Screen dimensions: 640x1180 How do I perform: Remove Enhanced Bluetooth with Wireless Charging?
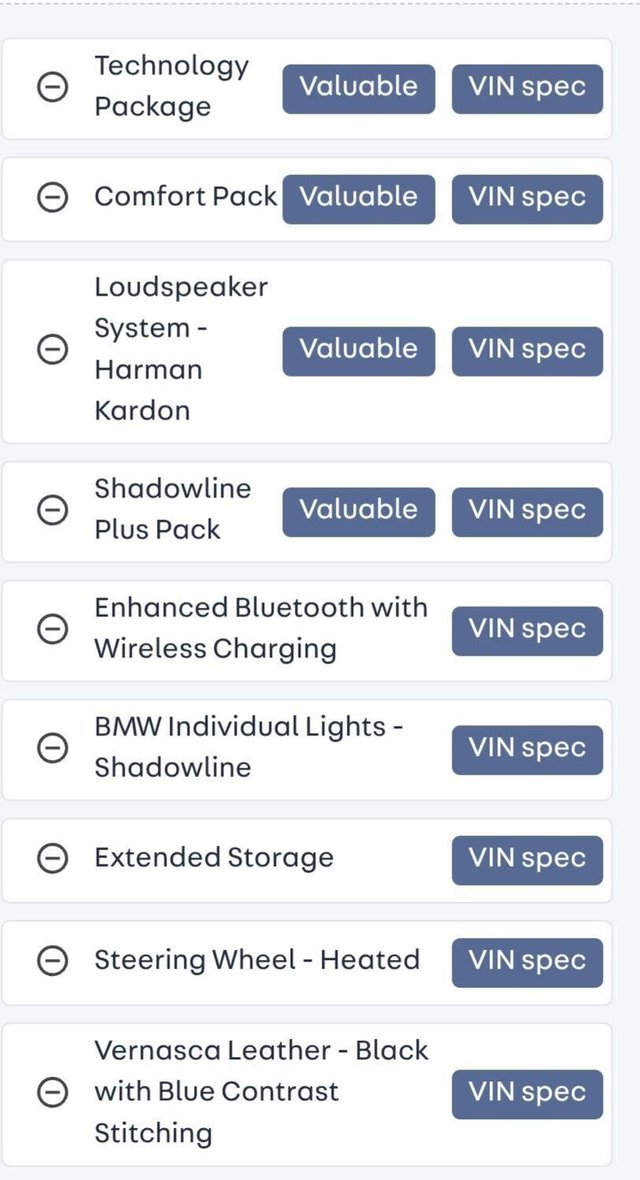52,629
